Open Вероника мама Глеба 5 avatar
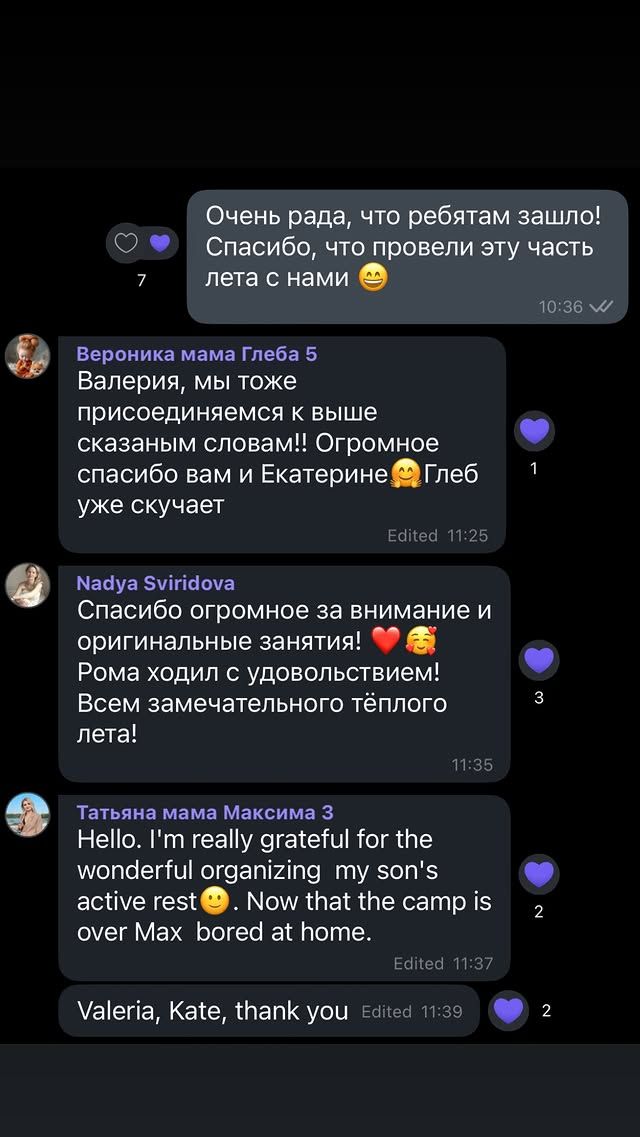 click(28, 357)
